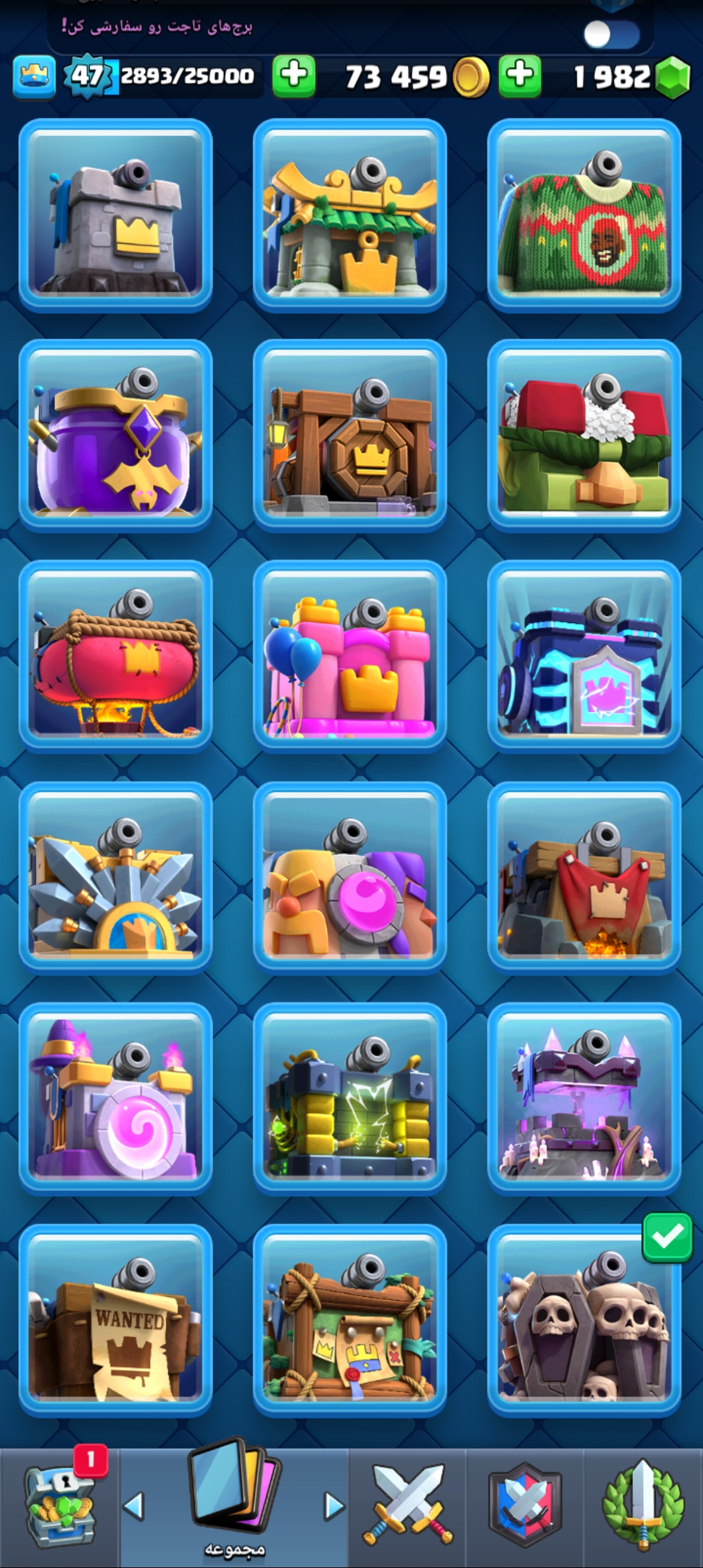Toggle the customize crown towers switch
The height and width of the screenshot is (1568, 703).
click(612, 34)
